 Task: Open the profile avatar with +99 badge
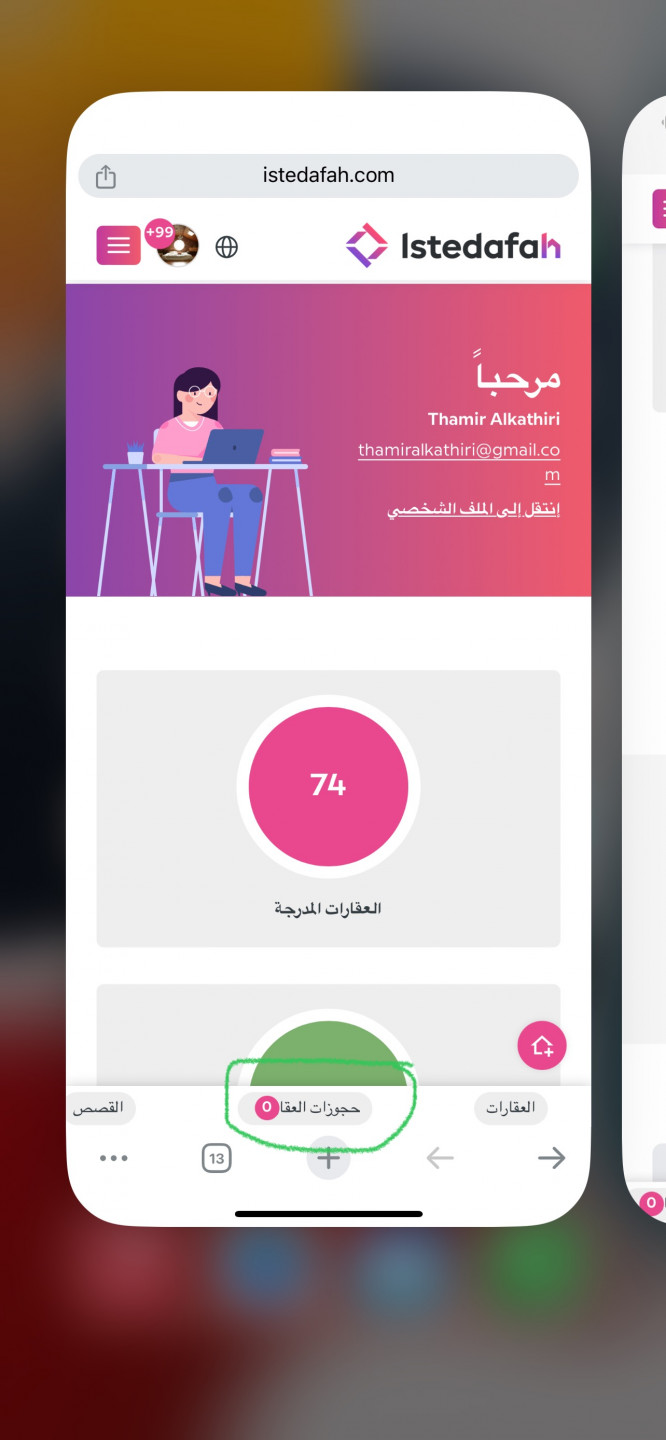point(177,245)
